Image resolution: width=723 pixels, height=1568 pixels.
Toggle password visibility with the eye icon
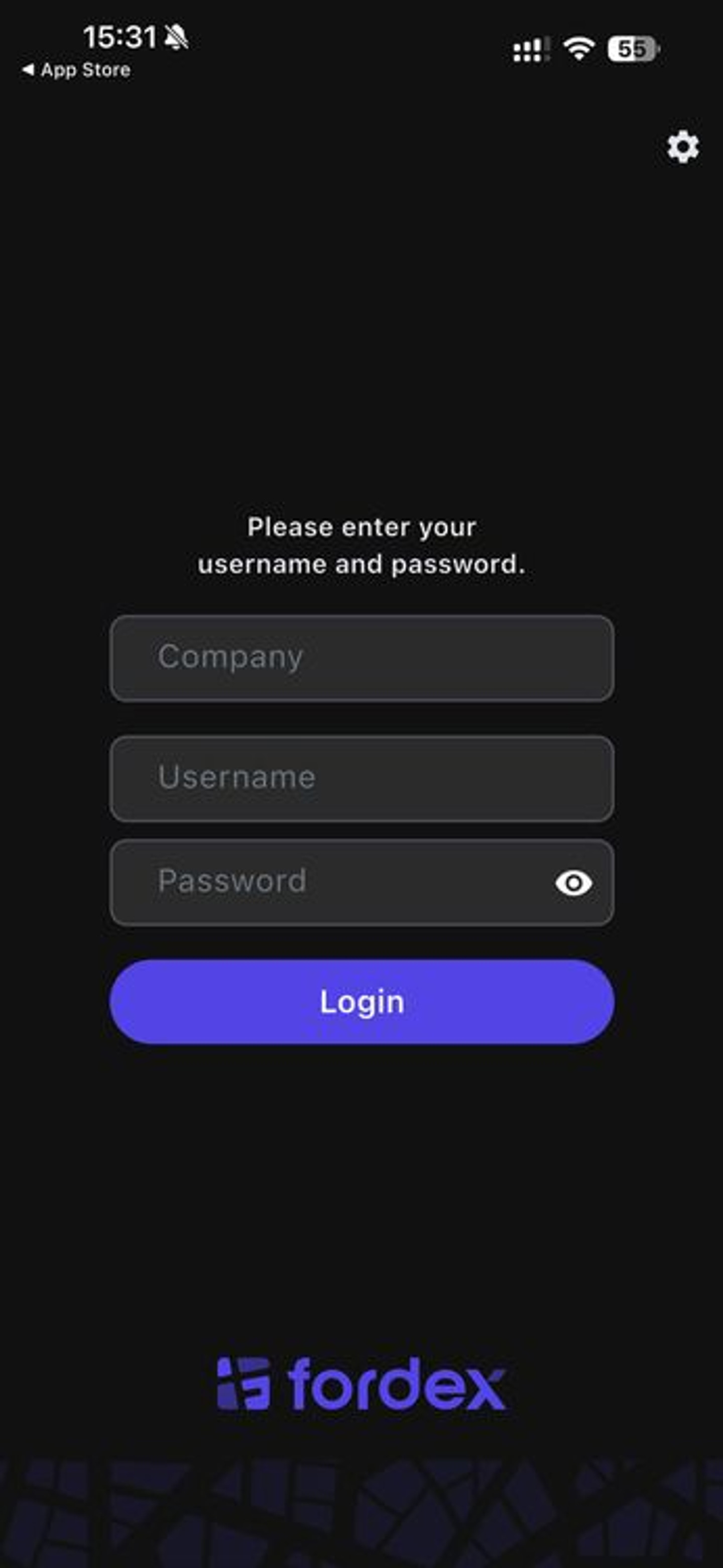click(573, 883)
